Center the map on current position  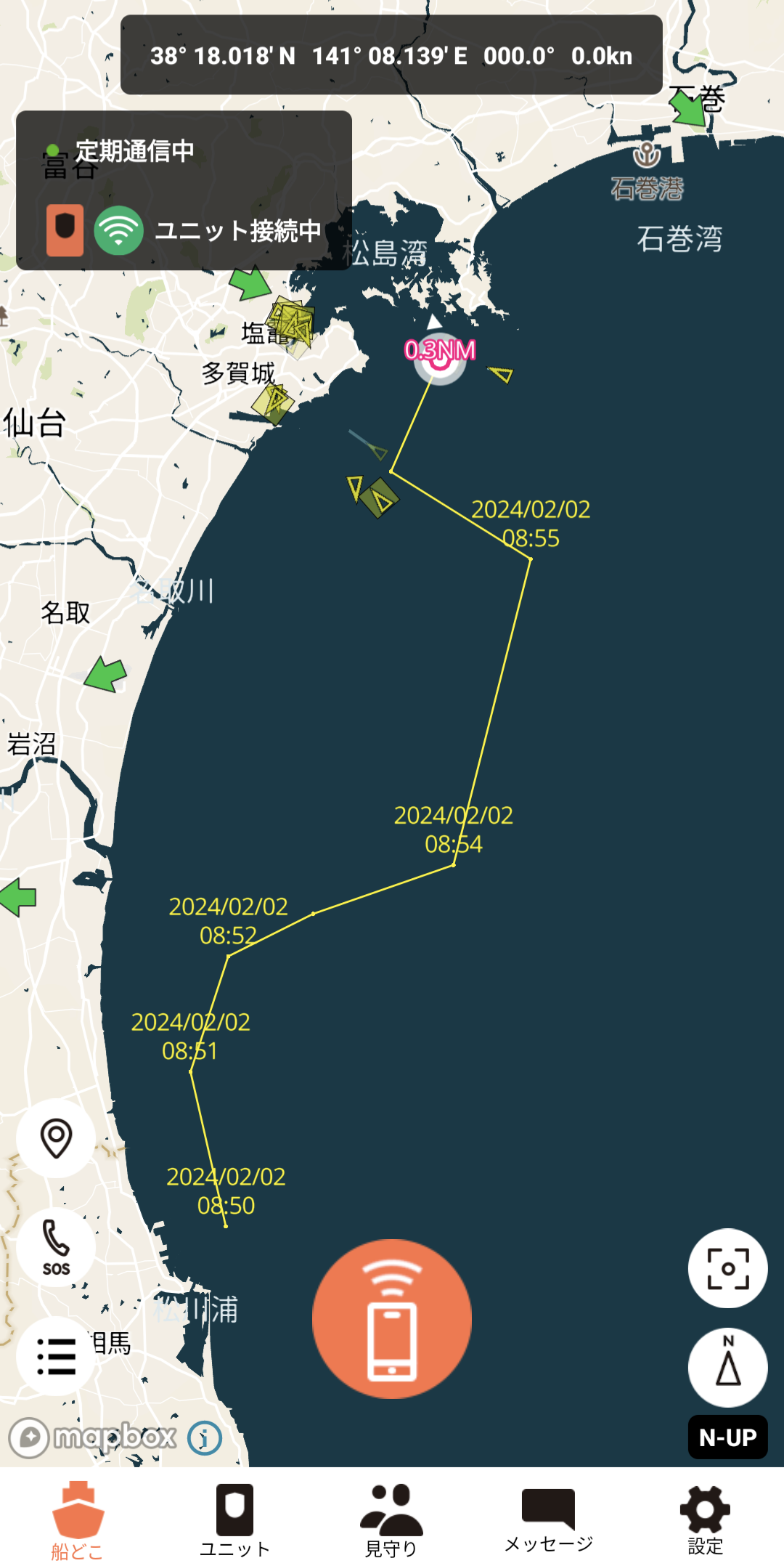(x=728, y=1268)
